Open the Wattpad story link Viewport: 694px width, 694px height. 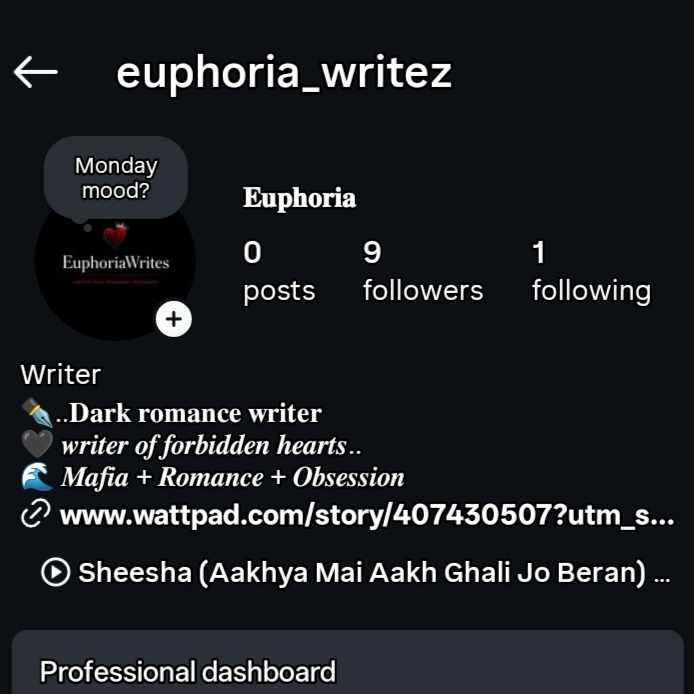(366, 516)
